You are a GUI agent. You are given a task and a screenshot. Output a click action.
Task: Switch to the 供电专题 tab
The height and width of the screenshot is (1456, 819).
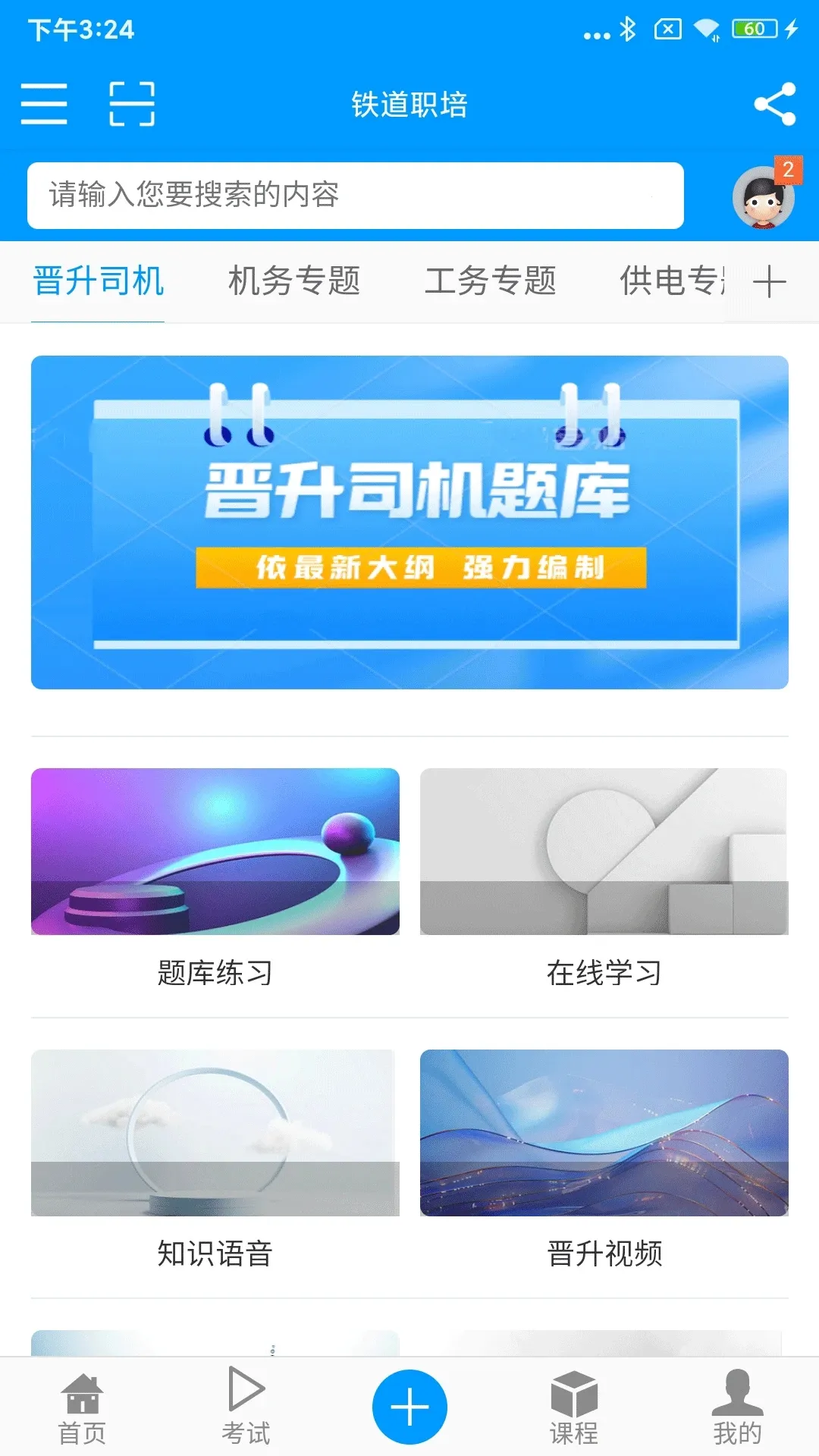click(671, 281)
